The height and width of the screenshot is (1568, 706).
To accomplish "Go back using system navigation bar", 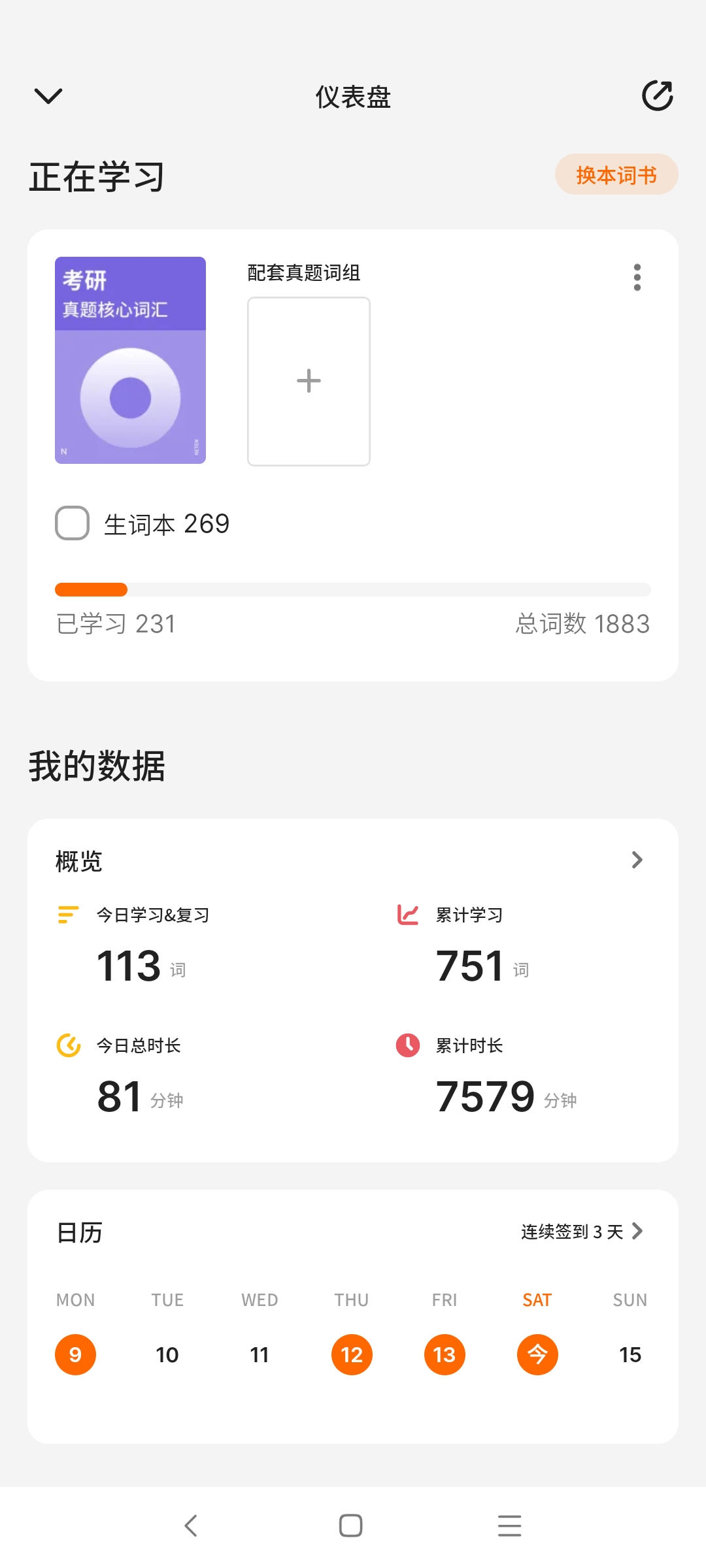I will (191, 1526).
